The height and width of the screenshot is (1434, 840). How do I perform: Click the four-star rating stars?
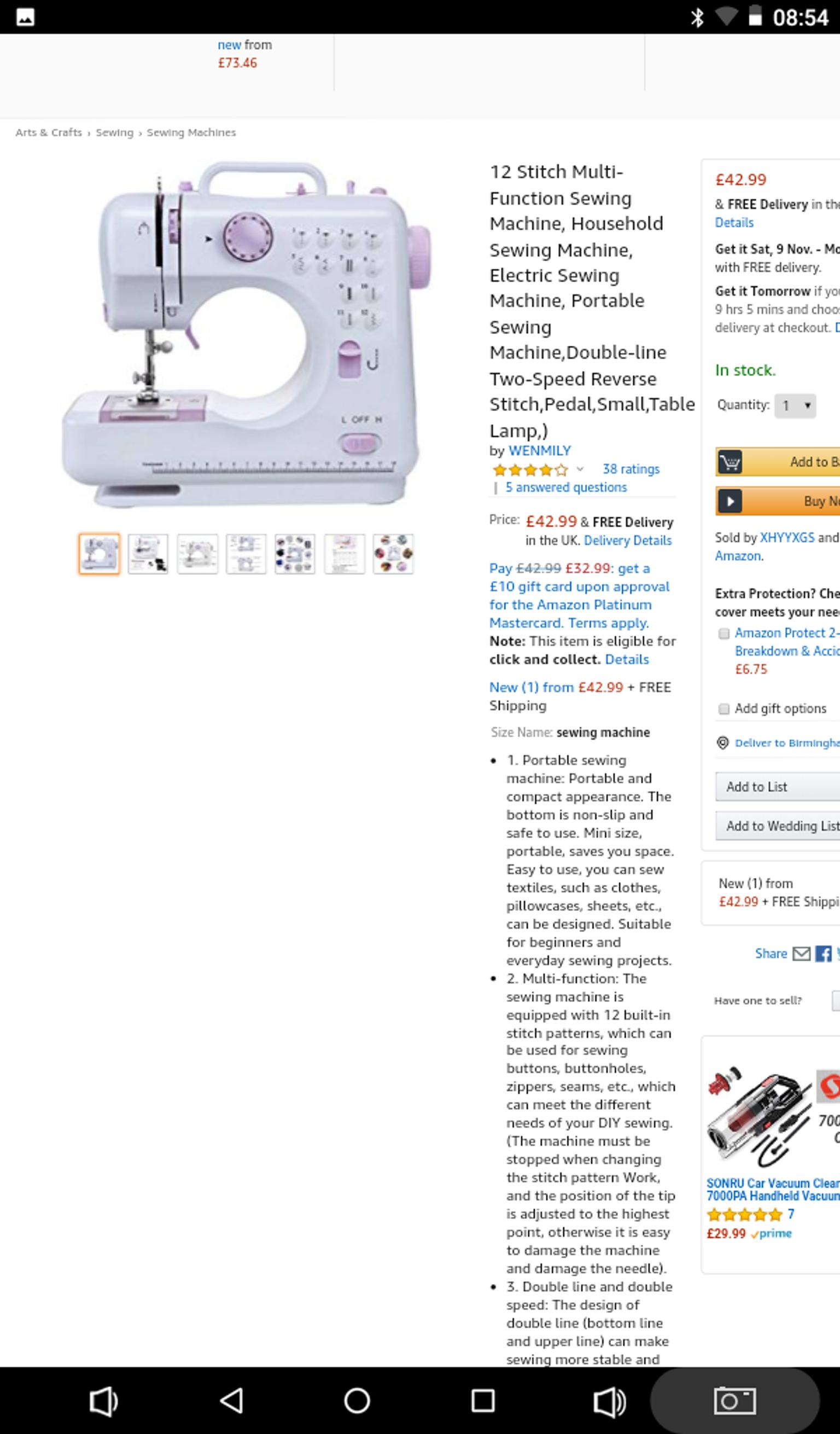point(530,469)
